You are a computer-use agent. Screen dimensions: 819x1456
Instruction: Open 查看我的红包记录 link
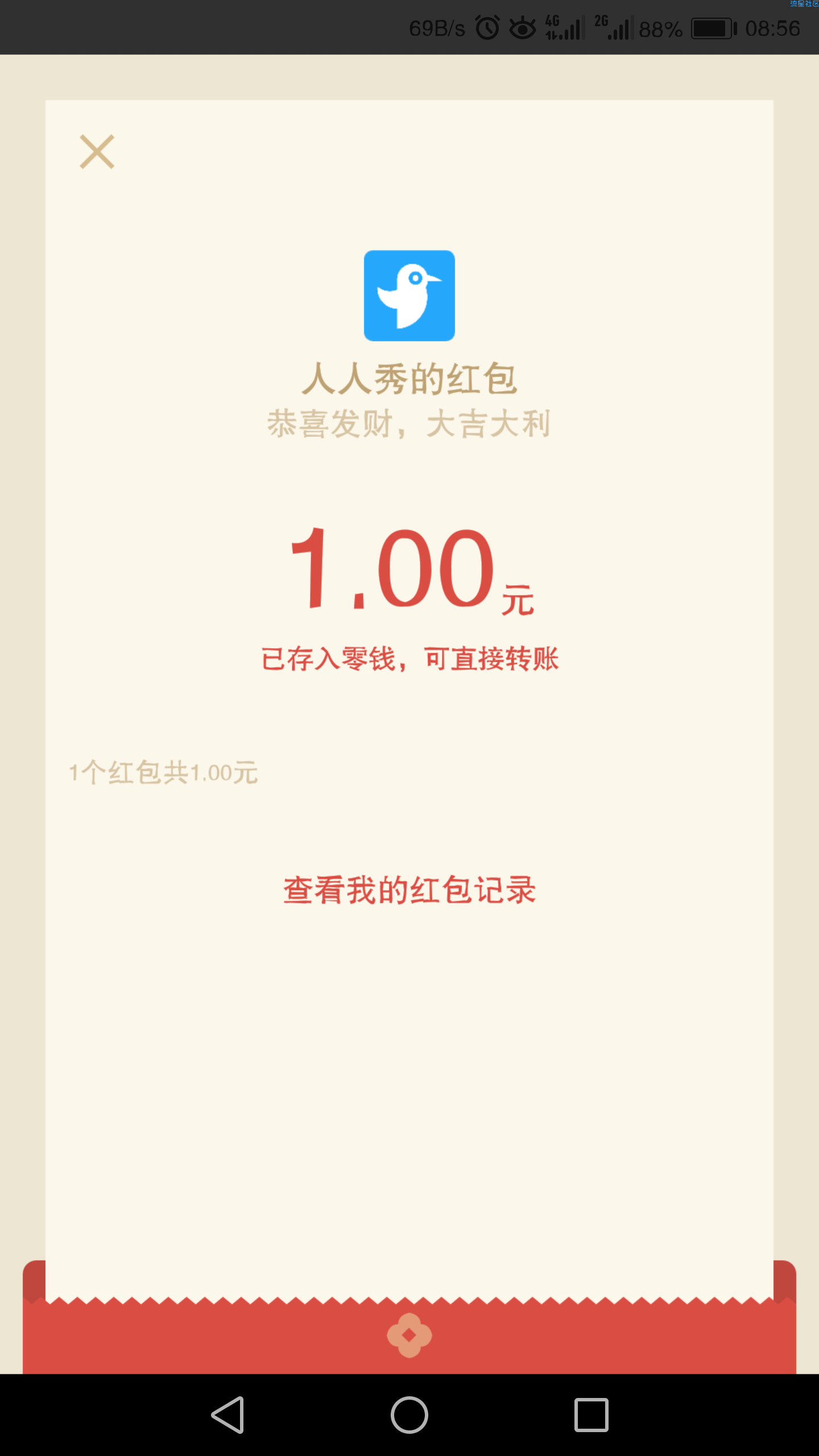coord(409,890)
